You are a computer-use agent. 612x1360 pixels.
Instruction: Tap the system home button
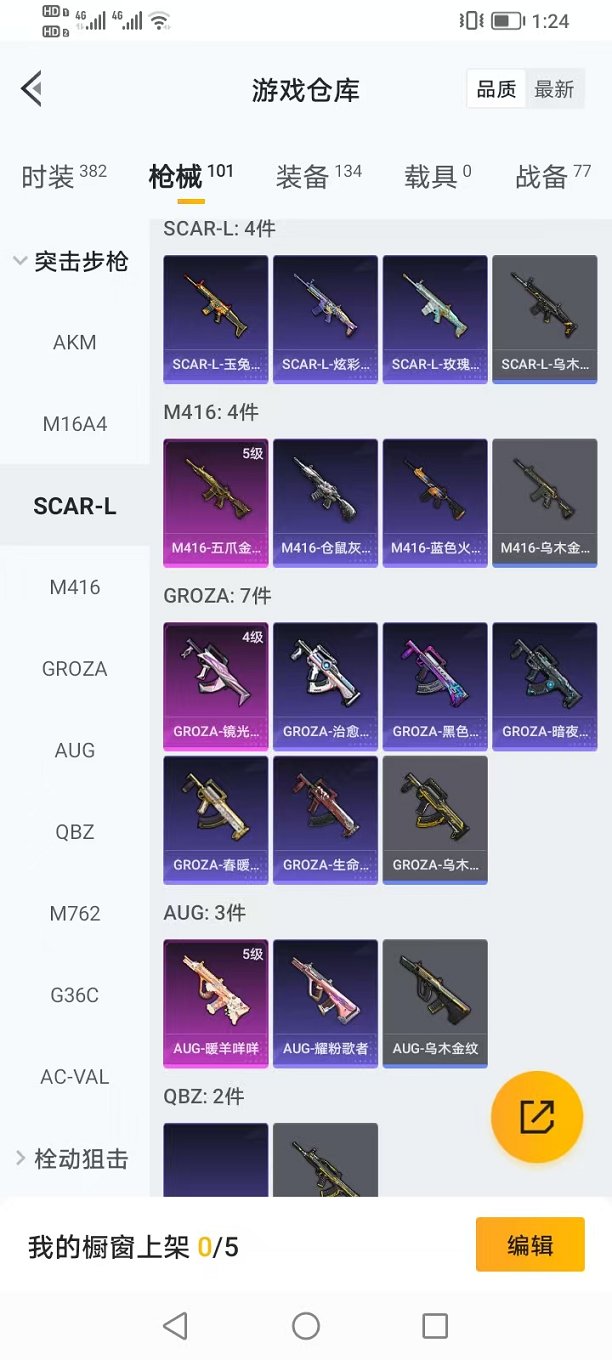tap(306, 1326)
